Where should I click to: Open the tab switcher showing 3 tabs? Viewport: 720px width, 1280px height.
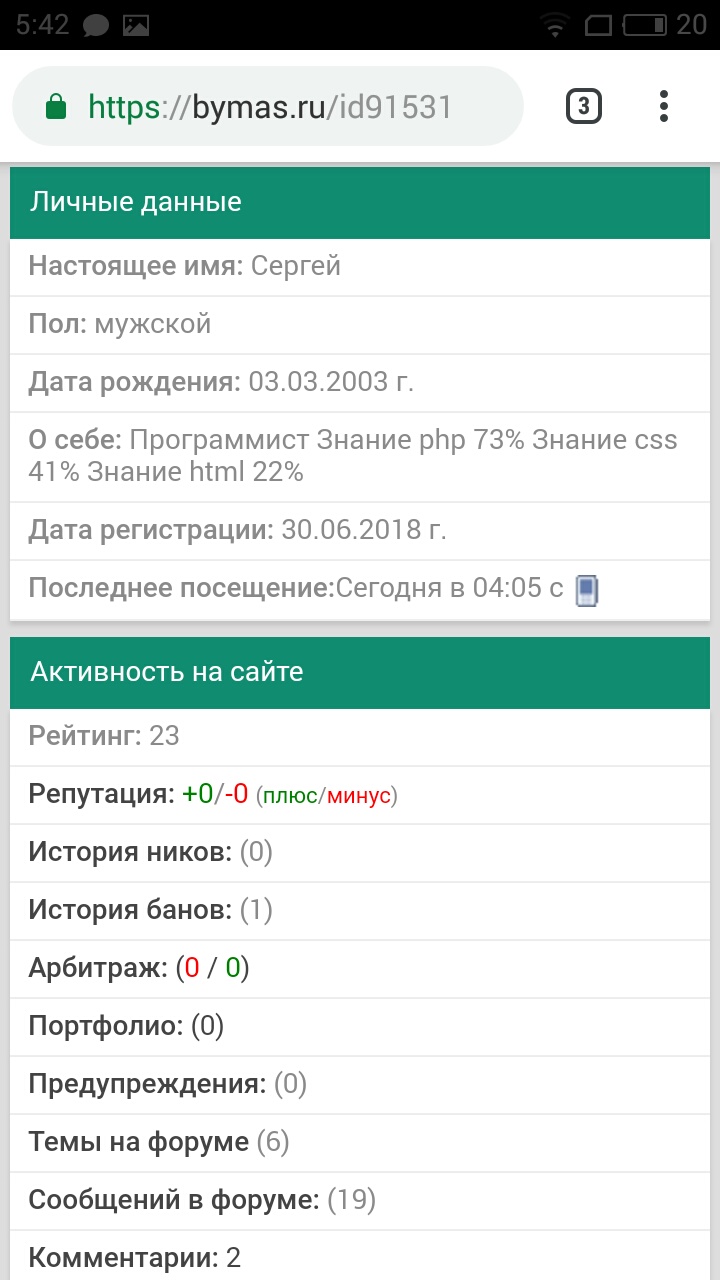click(584, 106)
